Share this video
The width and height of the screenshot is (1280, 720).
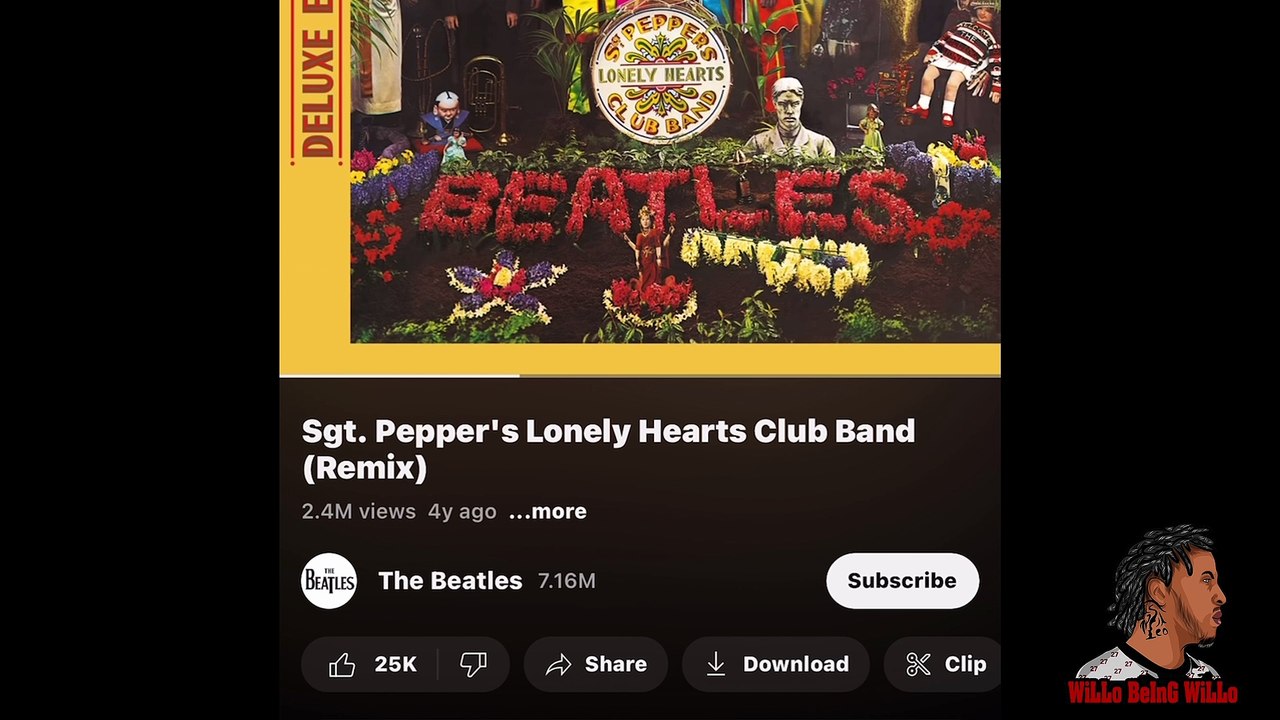click(x=596, y=665)
